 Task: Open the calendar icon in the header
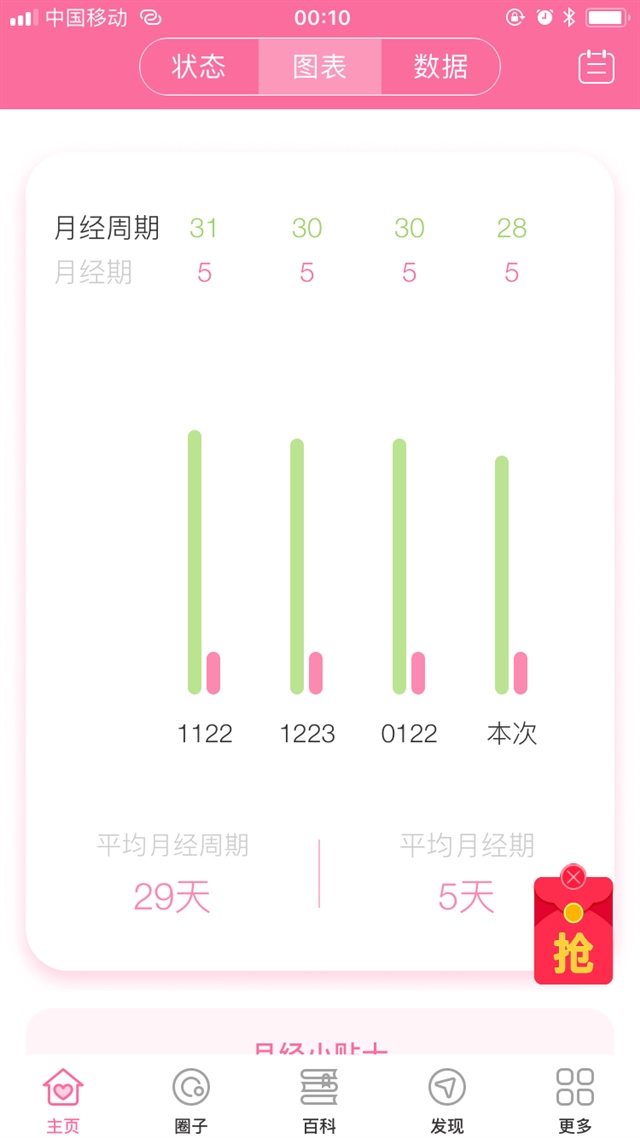596,67
